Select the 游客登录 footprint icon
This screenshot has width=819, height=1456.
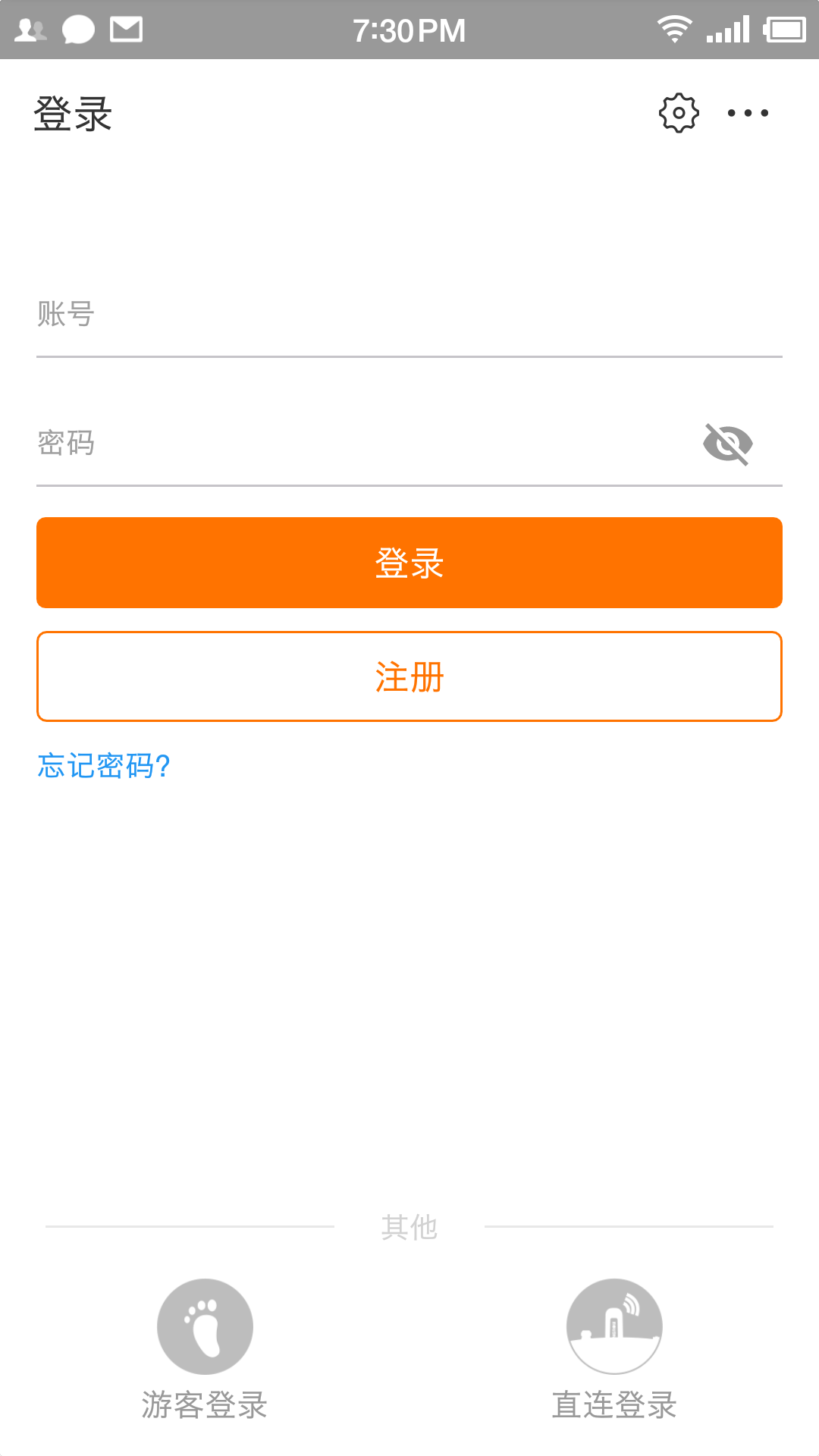pyautogui.click(x=204, y=1327)
